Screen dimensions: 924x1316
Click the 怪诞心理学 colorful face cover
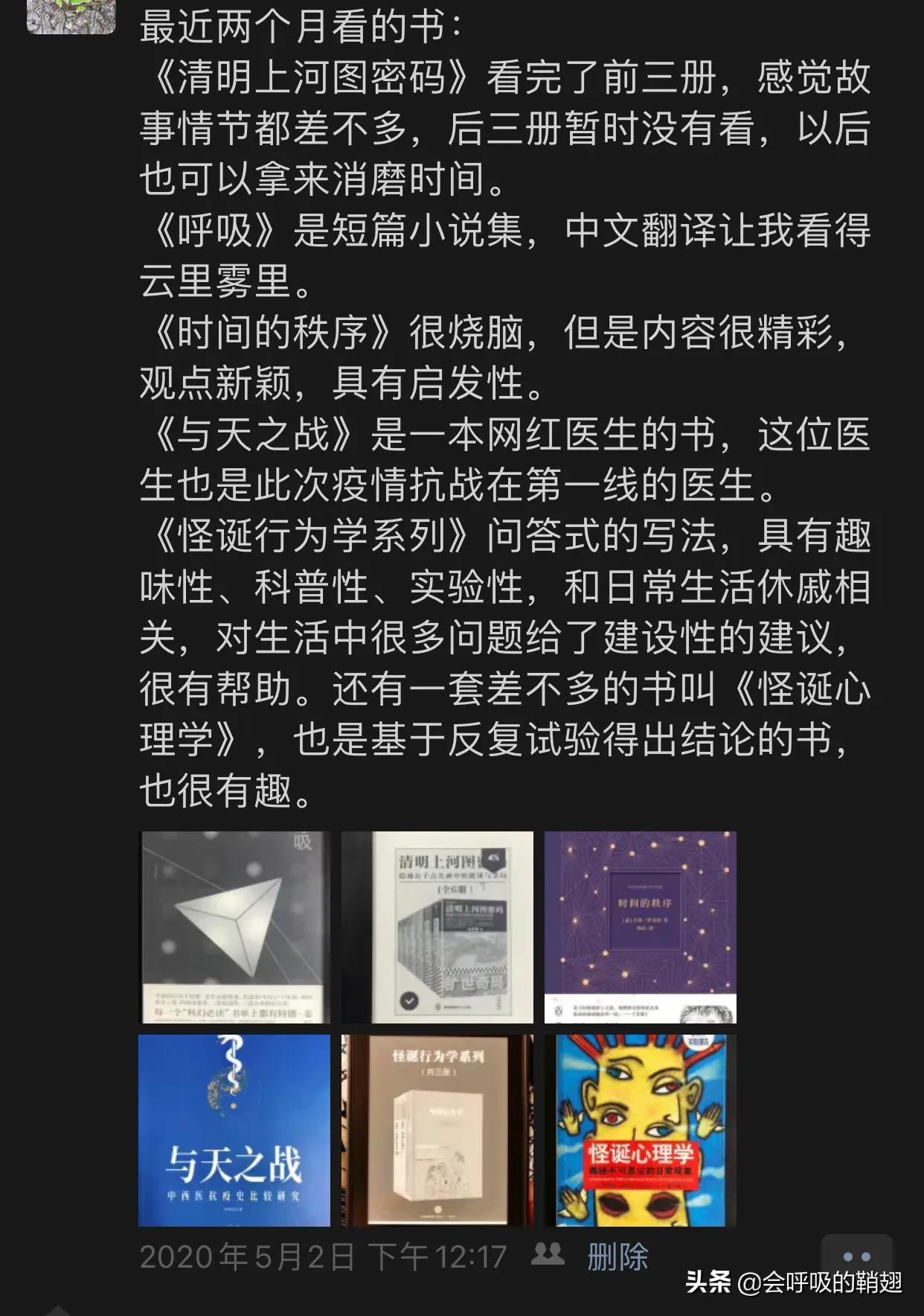coord(641,1124)
